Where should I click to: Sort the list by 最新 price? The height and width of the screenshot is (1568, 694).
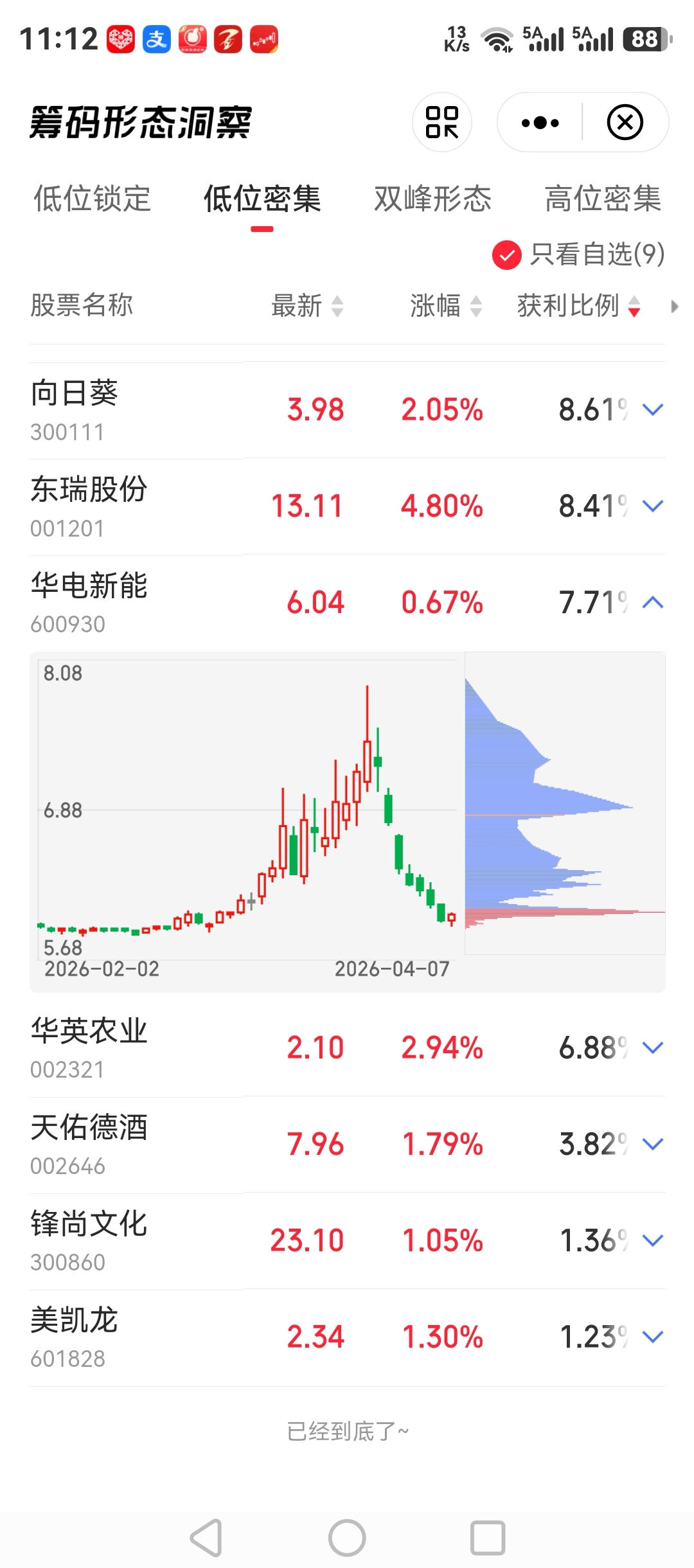tap(307, 306)
